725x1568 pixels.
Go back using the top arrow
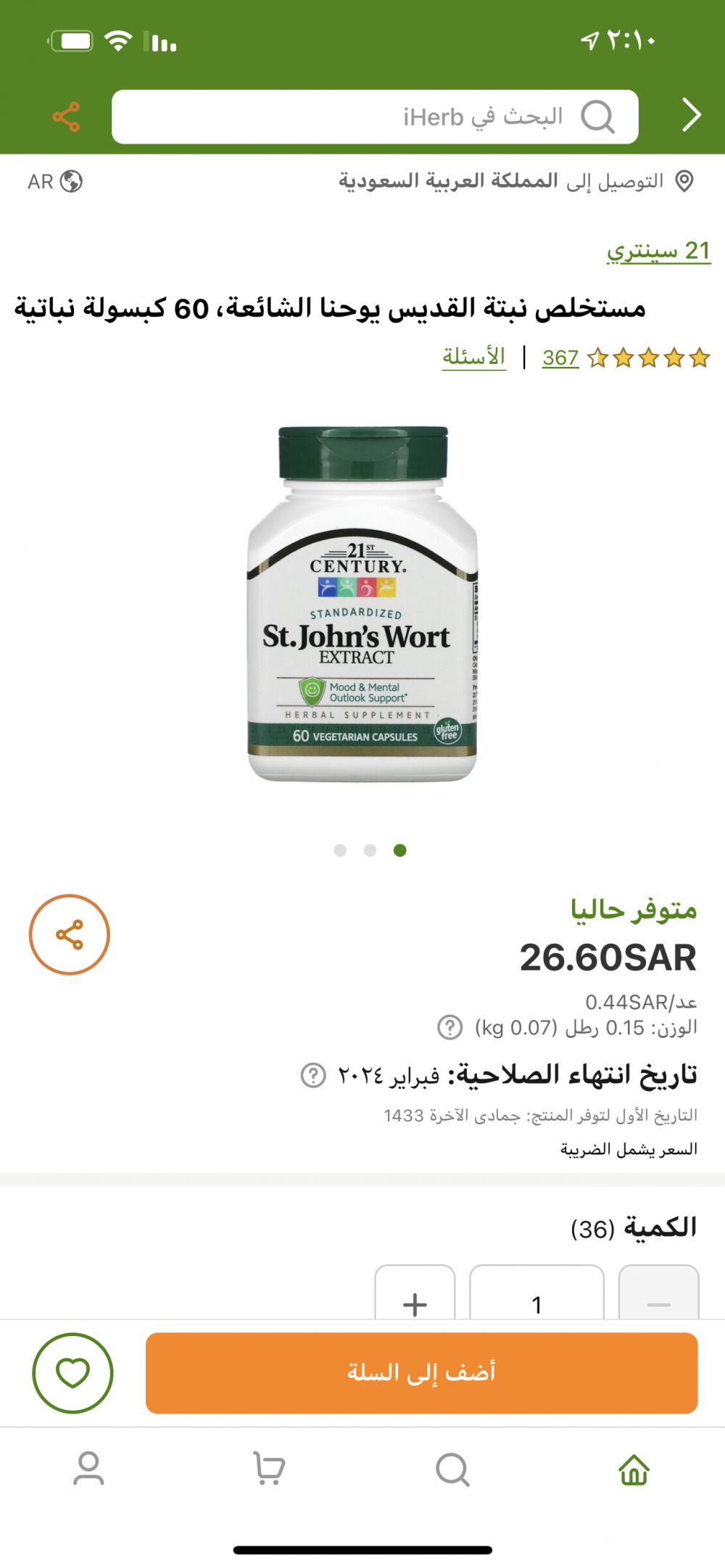(x=691, y=115)
